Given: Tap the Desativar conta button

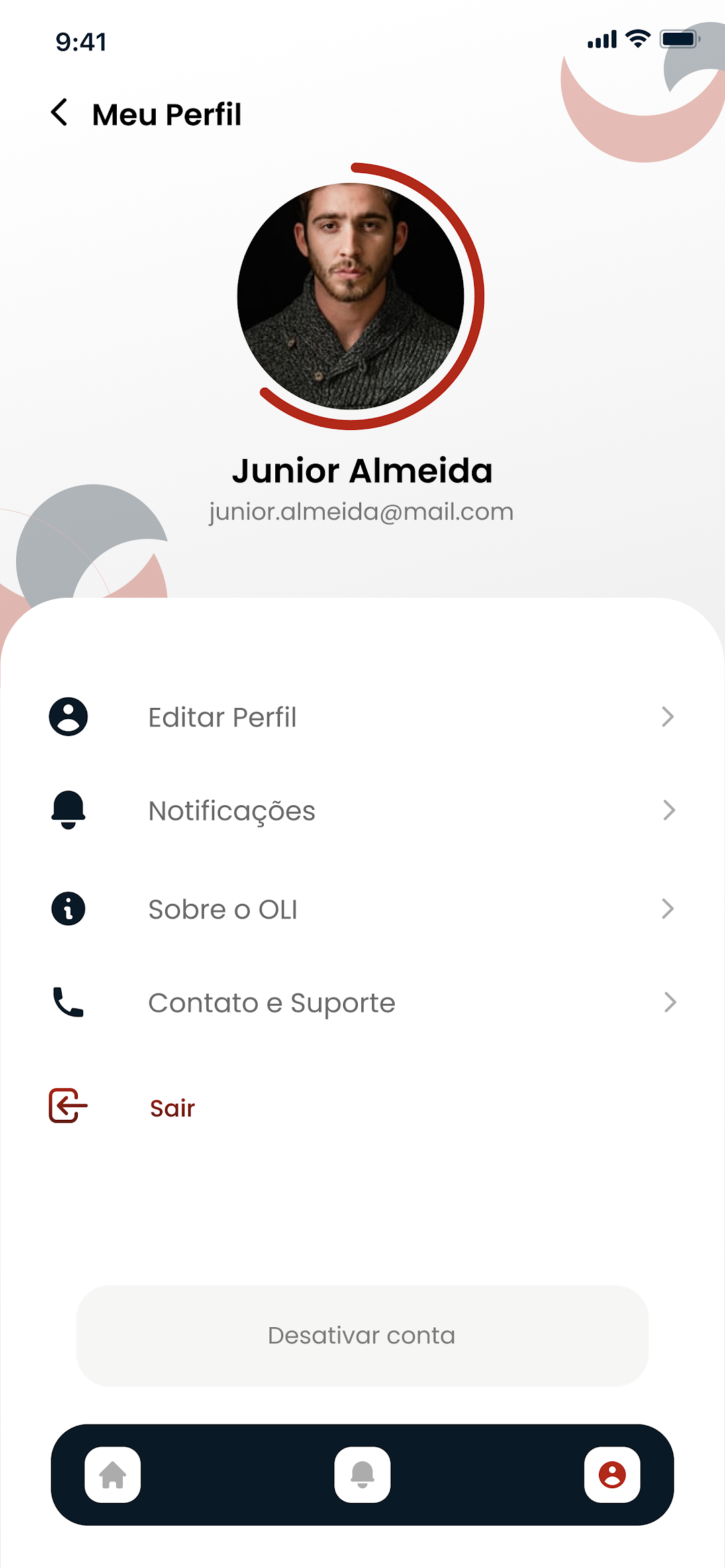Looking at the screenshot, I should [362, 1336].
